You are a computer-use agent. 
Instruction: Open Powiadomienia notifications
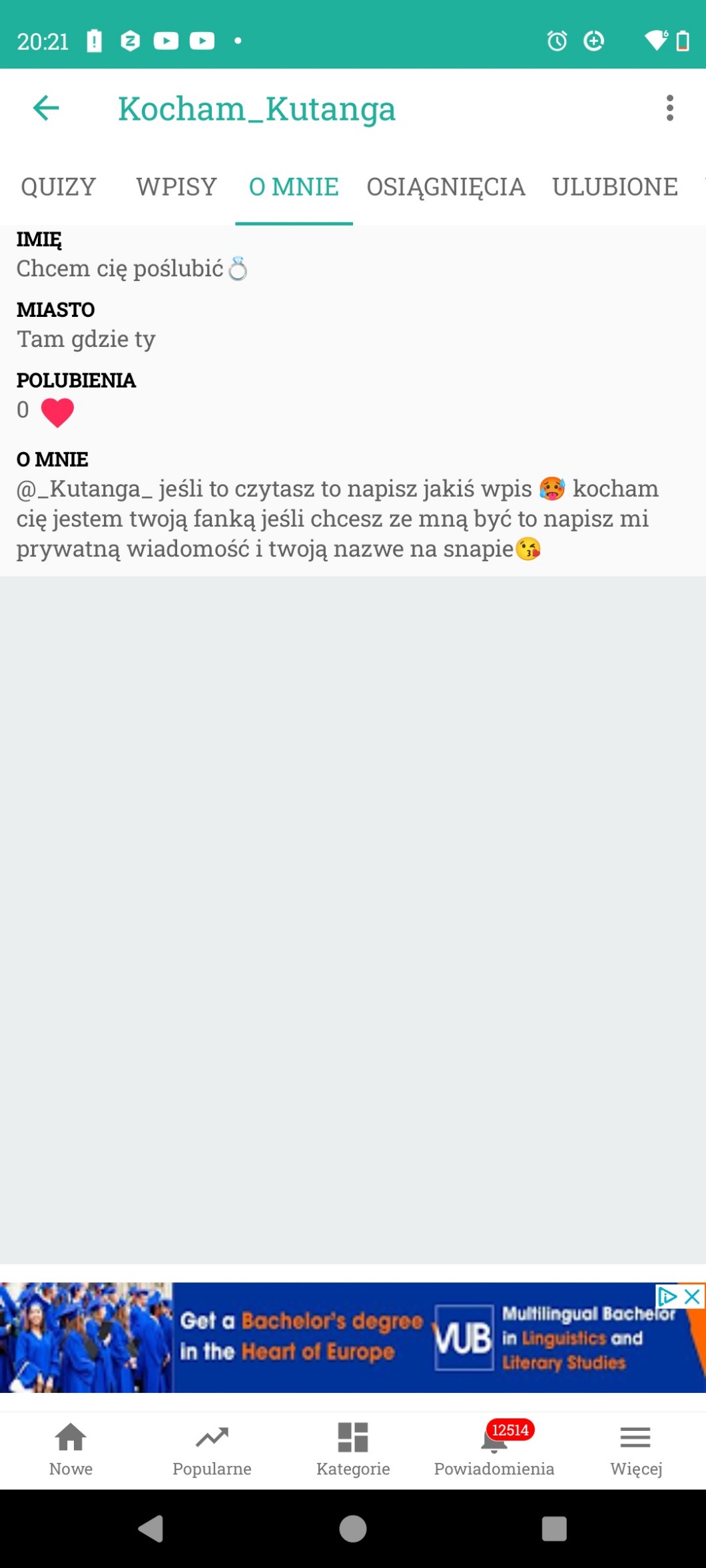494,1449
